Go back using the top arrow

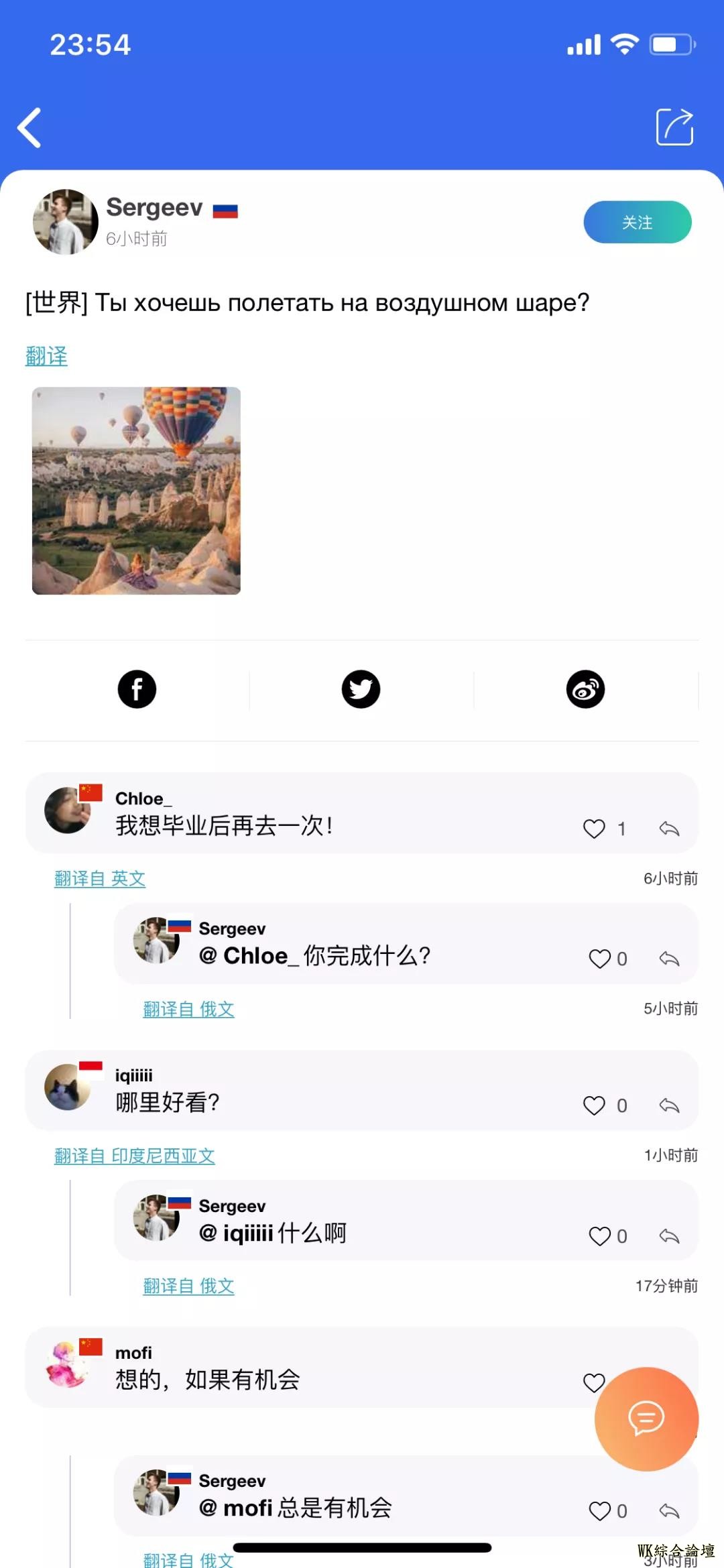30,127
